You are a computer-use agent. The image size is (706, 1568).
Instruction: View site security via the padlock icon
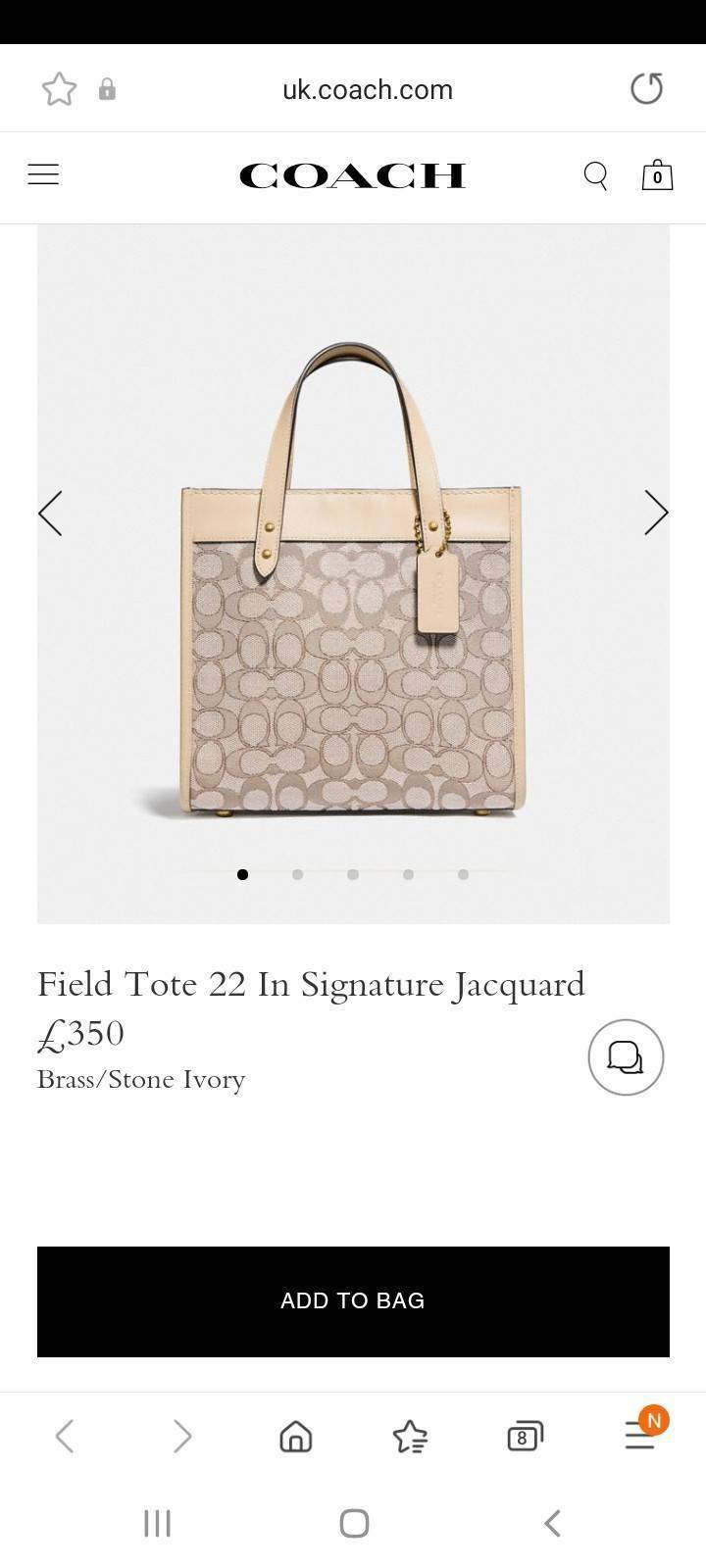pyautogui.click(x=108, y=88)
